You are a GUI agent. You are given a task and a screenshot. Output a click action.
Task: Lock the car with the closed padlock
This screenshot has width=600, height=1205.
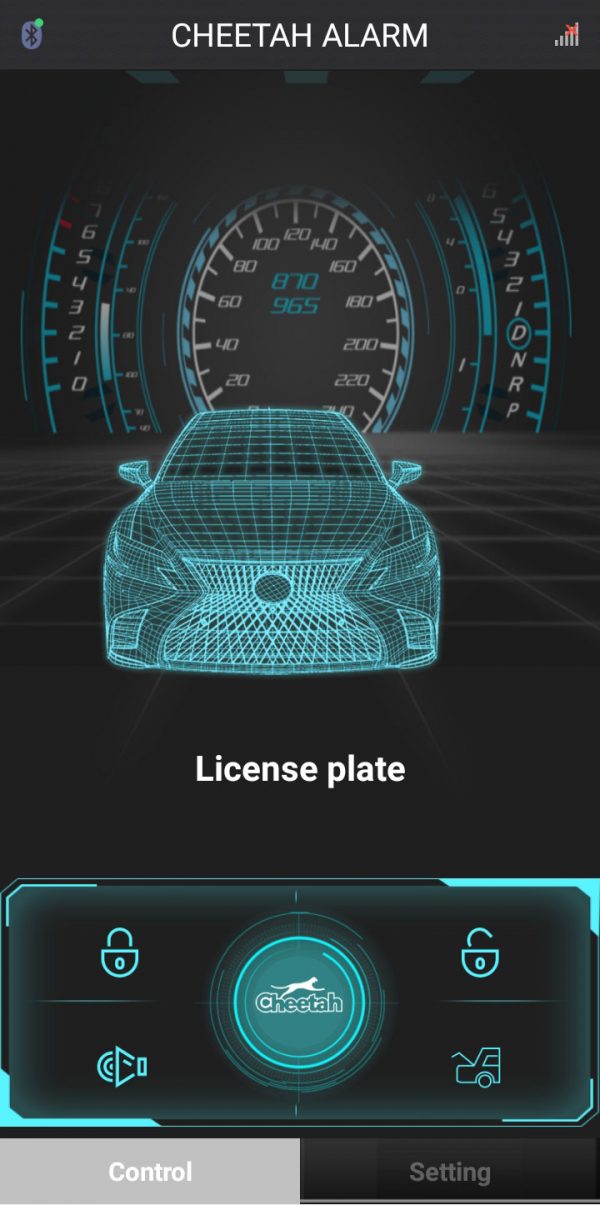(x=120, y=952)
